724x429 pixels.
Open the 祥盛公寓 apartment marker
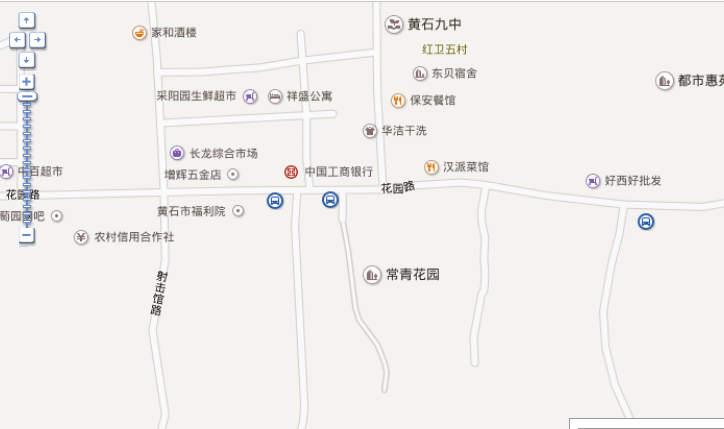point(274,96)
